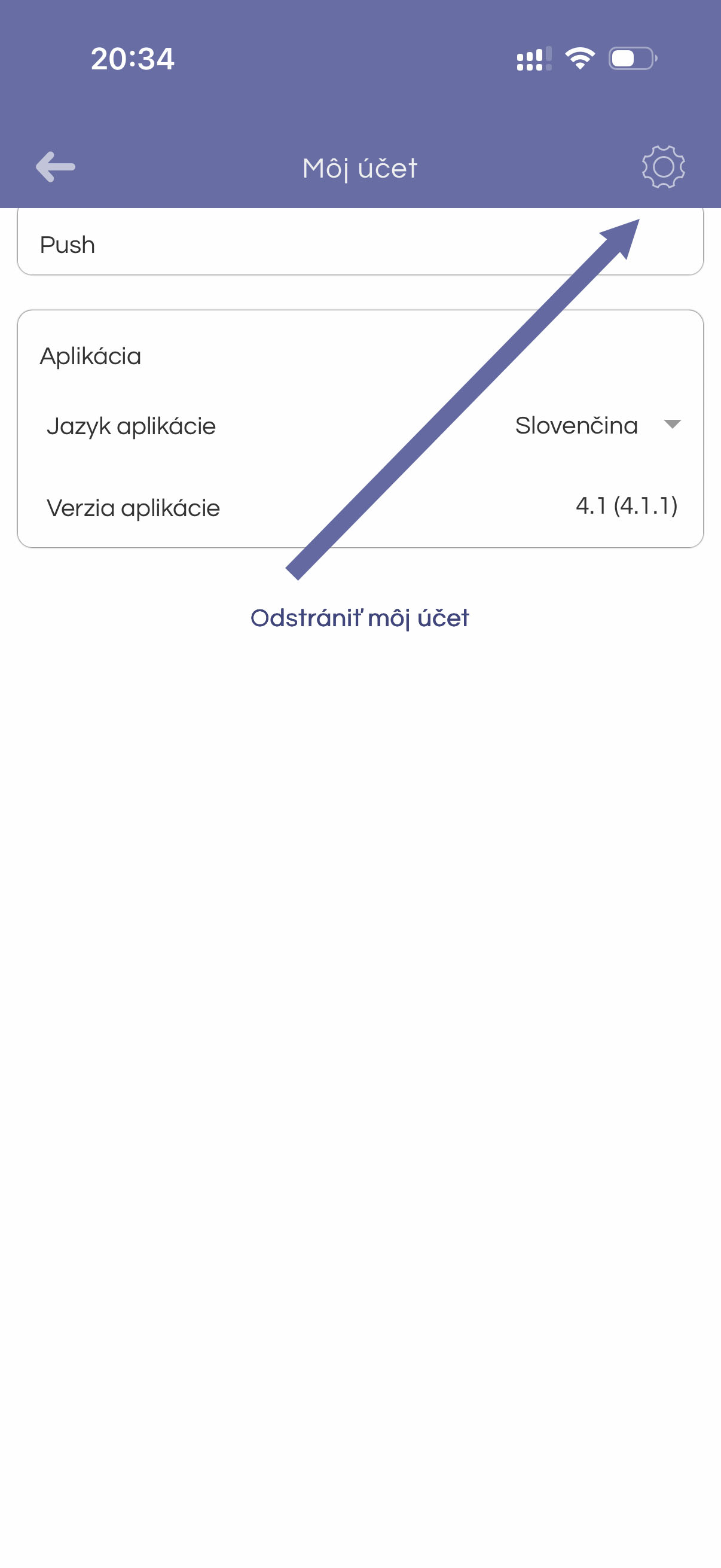Screen dimensions: 721x1568
Task: Go back using the header arrow
Action: click(x=56, y=167)
